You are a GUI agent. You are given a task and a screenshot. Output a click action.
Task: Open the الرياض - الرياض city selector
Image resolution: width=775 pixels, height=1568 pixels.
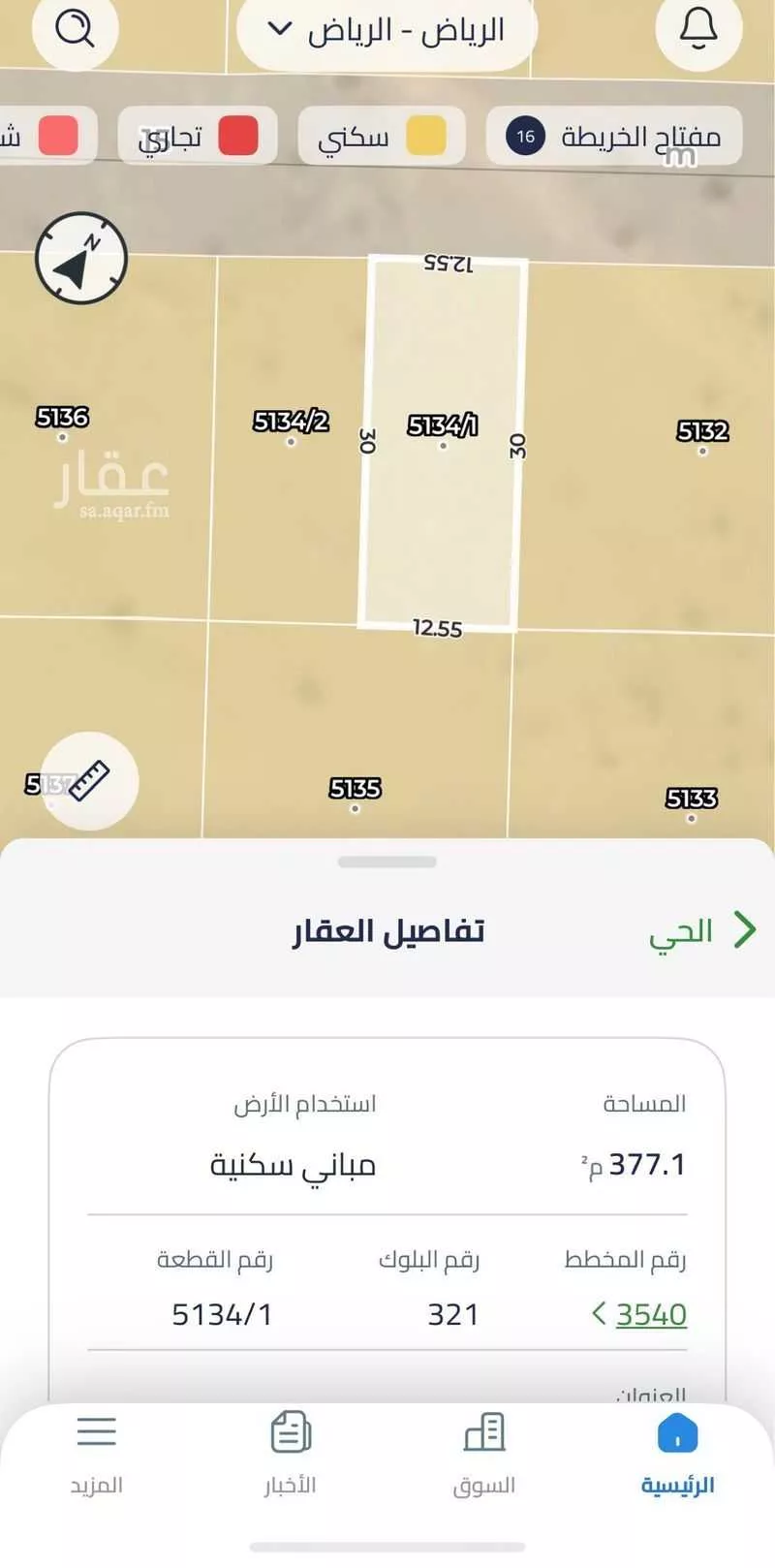tap(386, 29)
